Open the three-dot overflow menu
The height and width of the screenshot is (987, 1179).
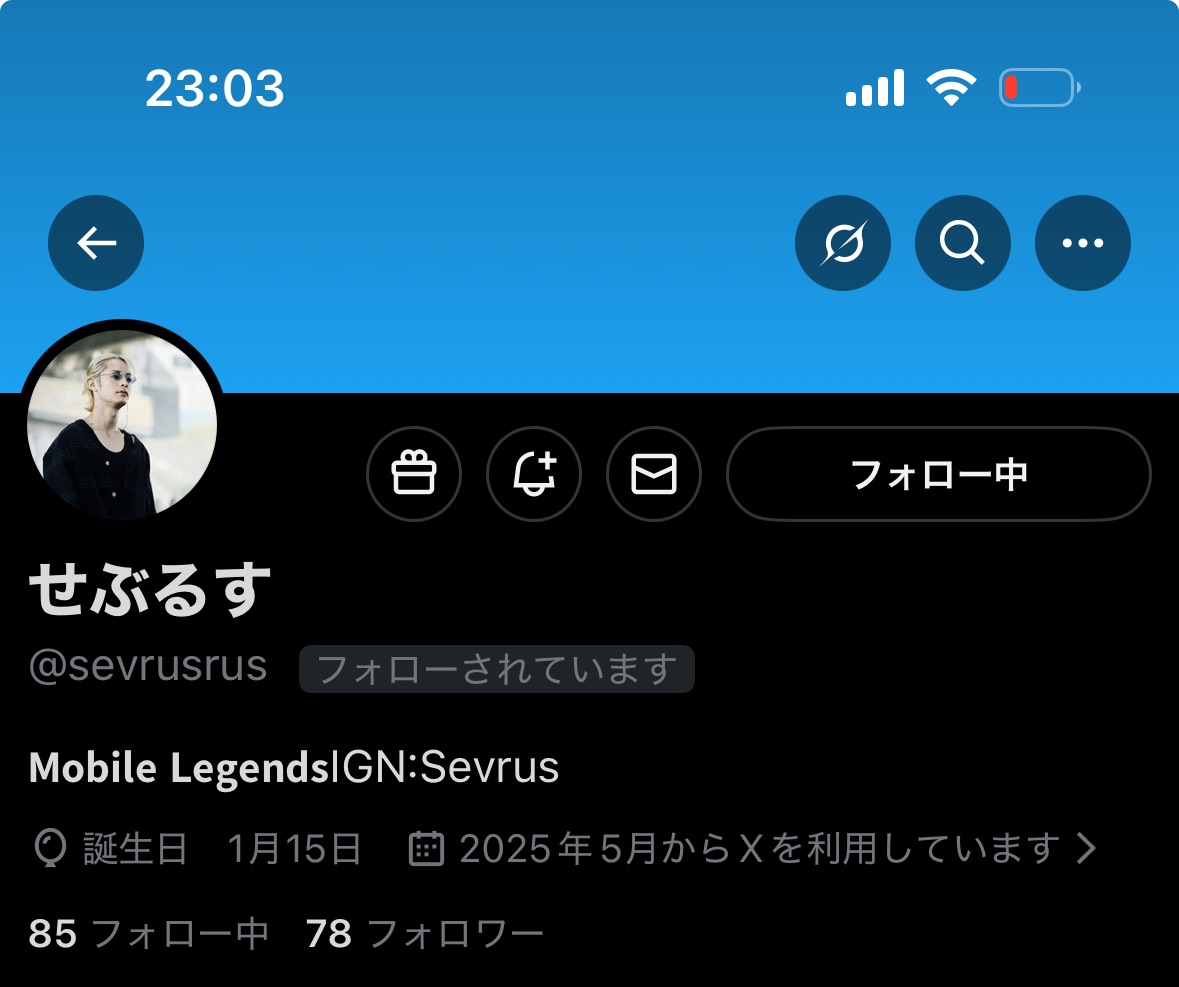click(1082, 243)
